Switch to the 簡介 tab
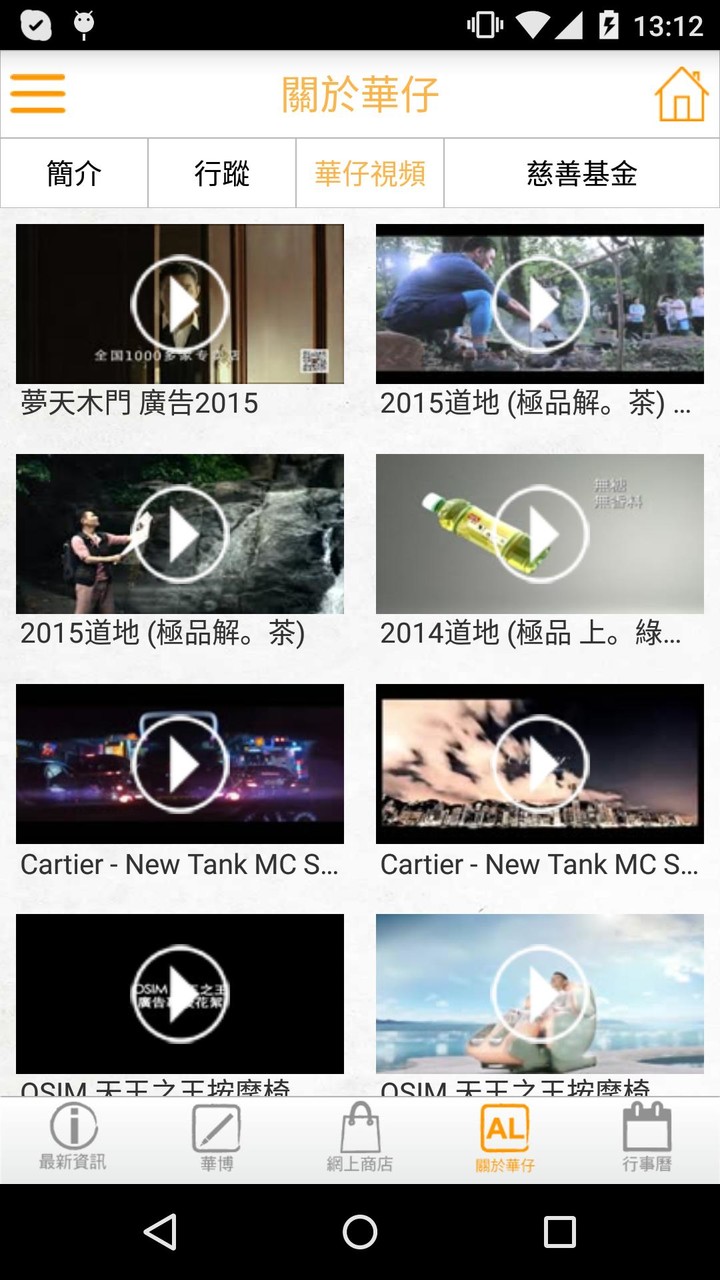This screenshot has height=1280, width=720. click(x=73, y=172)
